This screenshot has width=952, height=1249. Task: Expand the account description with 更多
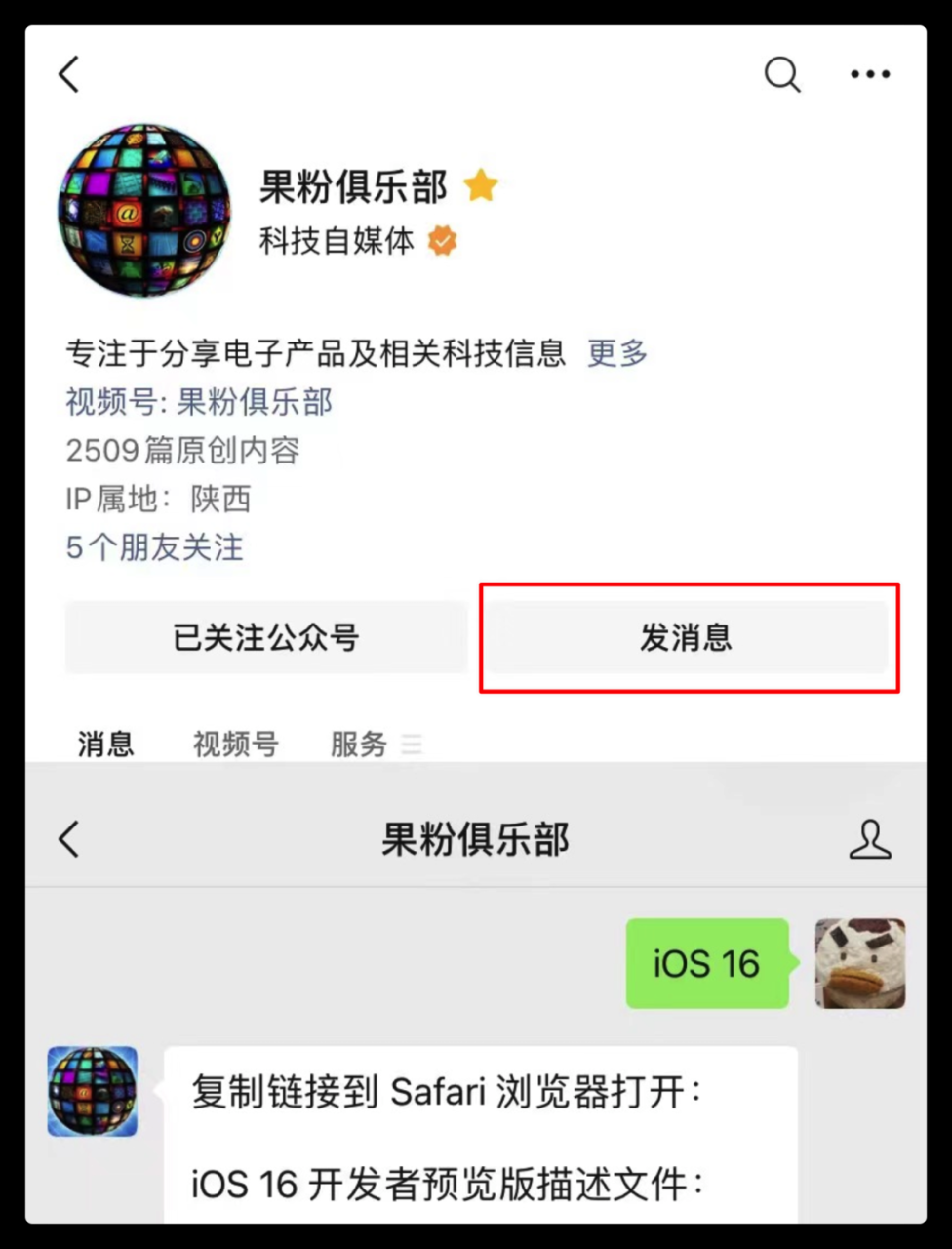pyautogui.click(x=617, y=353)
